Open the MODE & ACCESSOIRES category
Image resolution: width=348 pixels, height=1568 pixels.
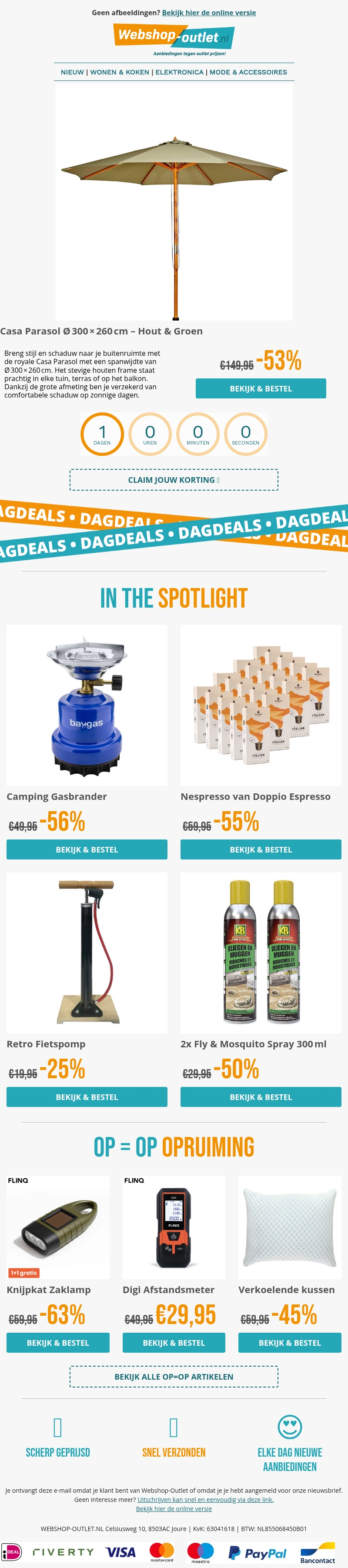(x=248, y=73)
